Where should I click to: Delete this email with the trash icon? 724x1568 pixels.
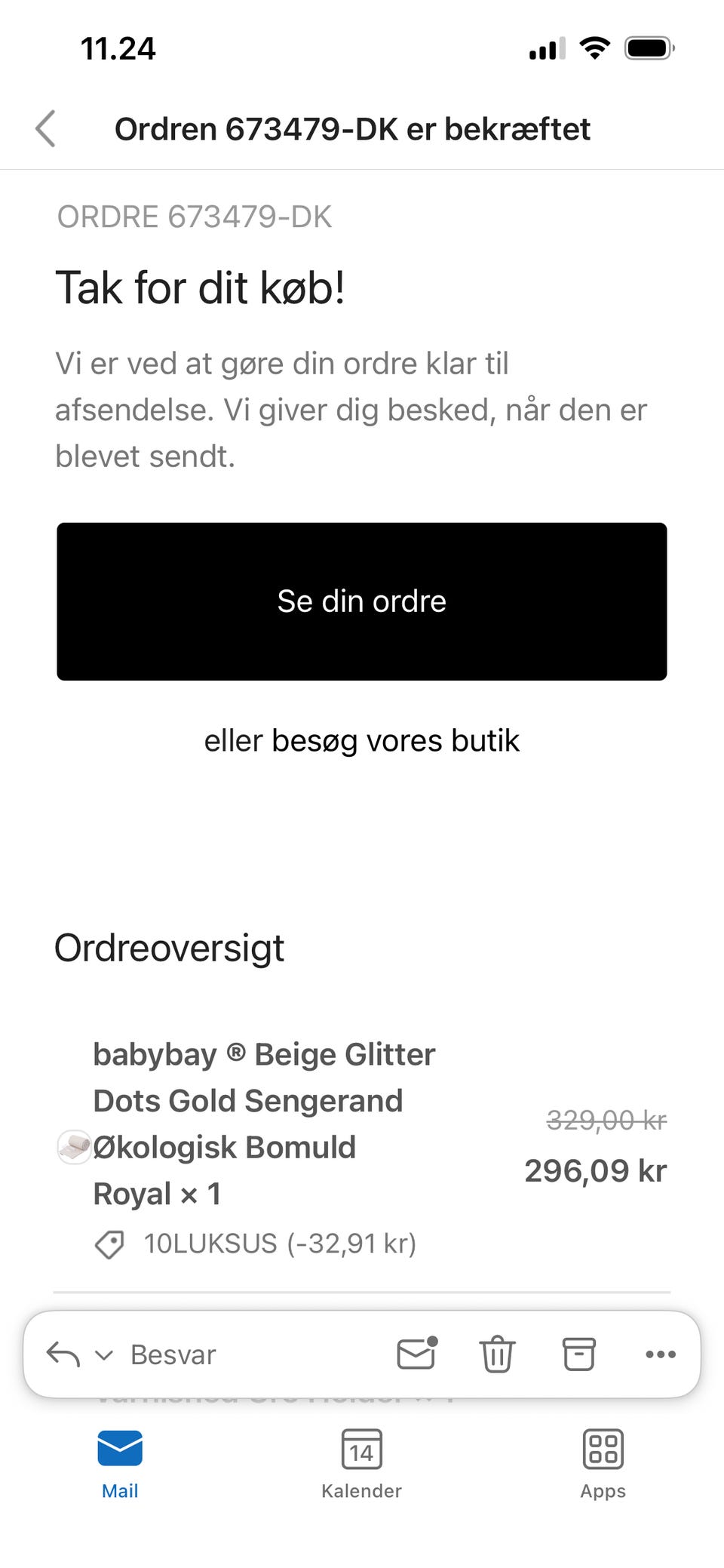497,1354
